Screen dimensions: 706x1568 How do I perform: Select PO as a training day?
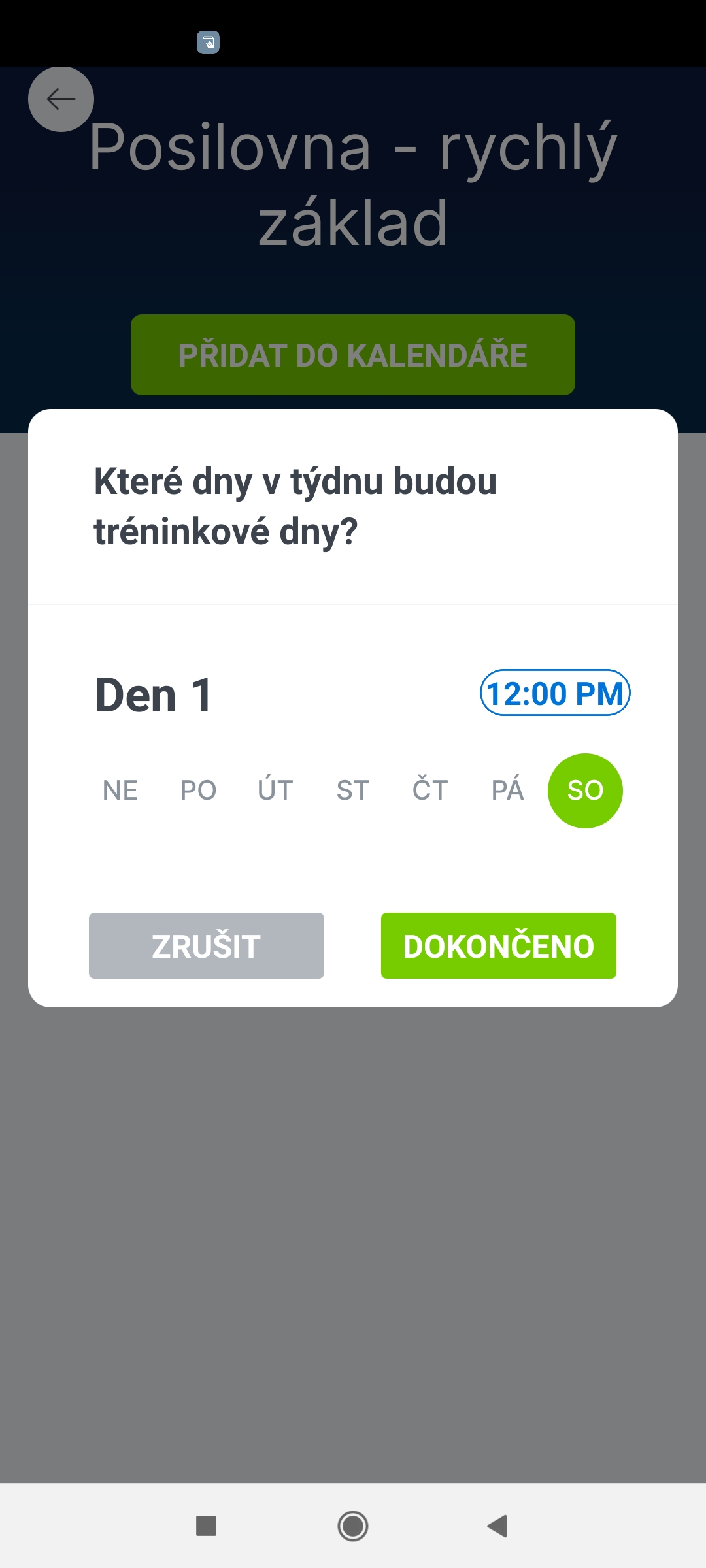[198, 791]
